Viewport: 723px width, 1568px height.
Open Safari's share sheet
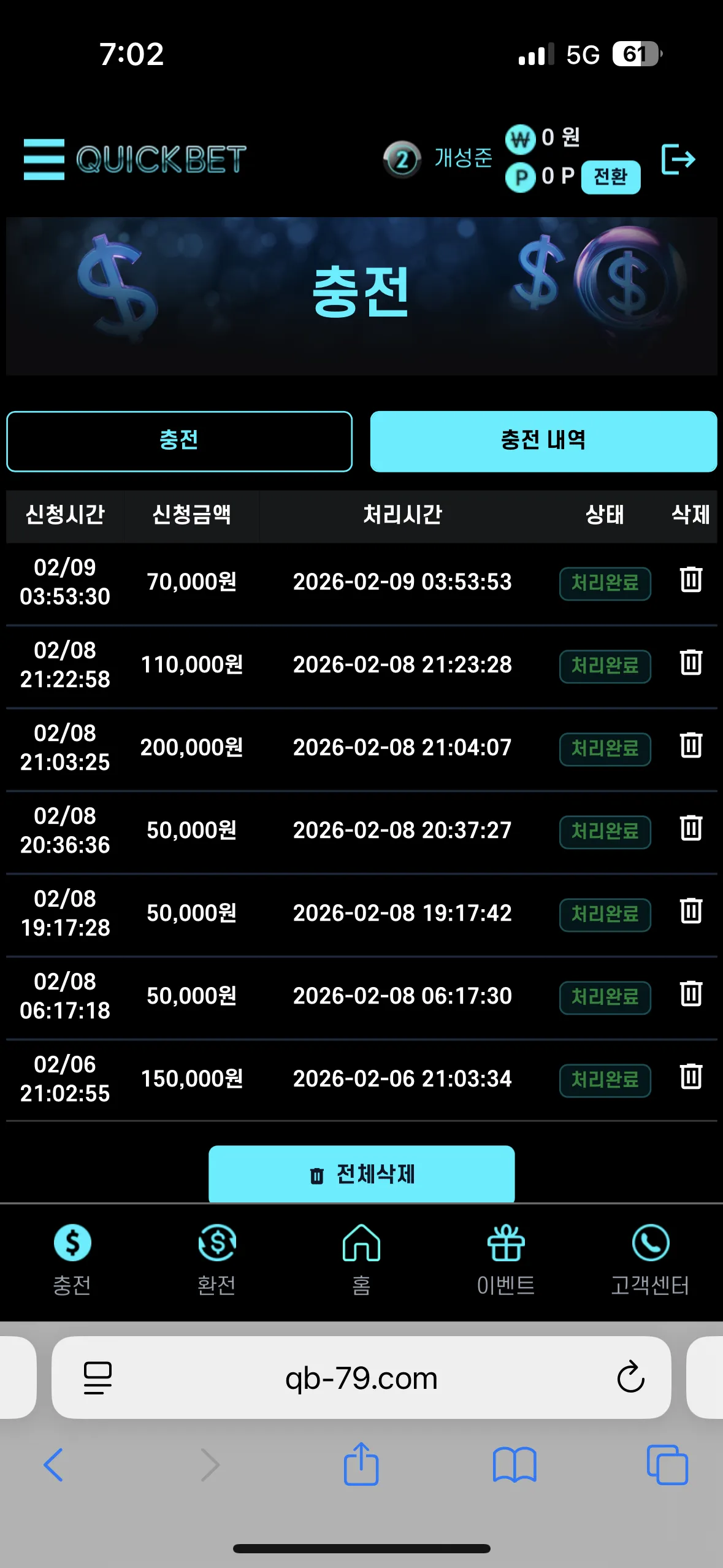pyautogui.click(x=361, y=1464)
